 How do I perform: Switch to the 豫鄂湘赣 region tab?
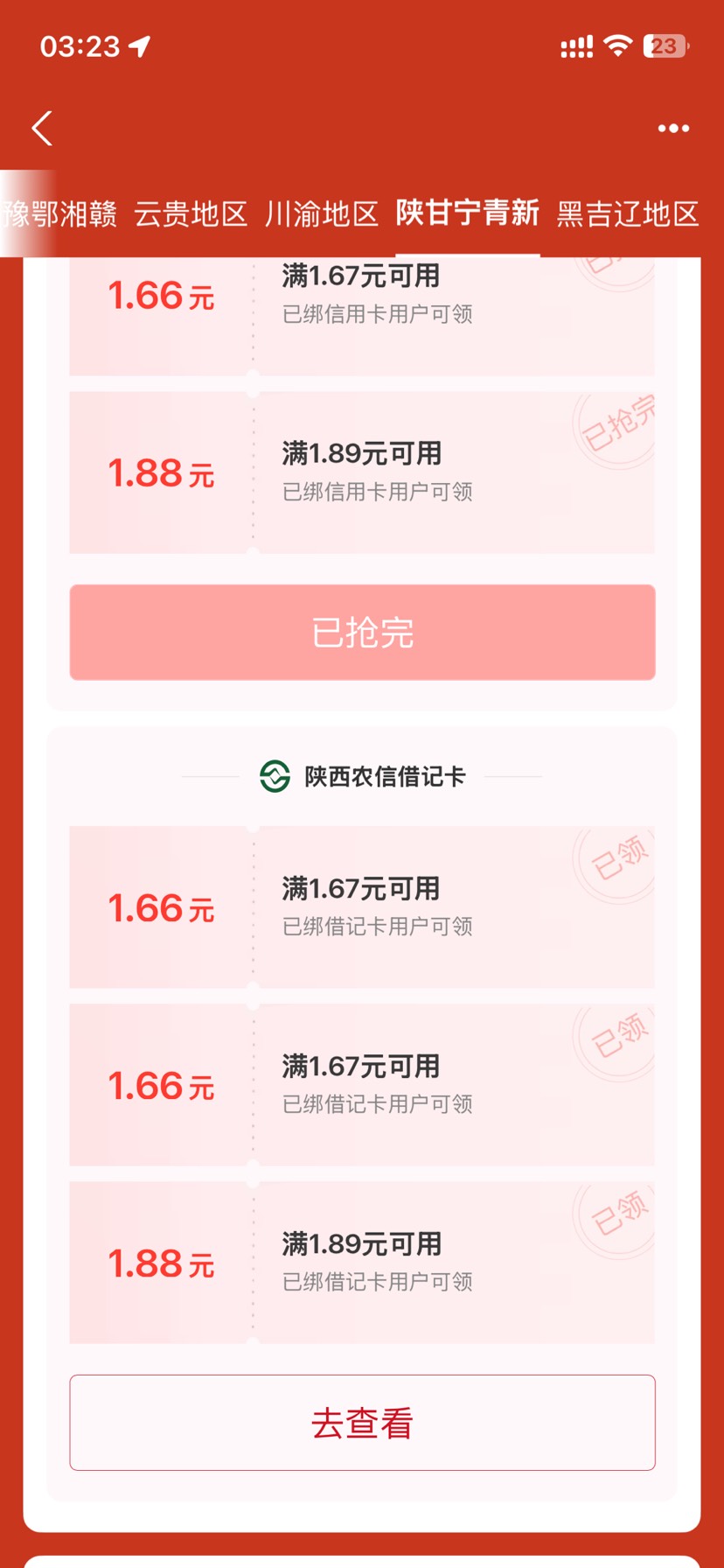61,213
